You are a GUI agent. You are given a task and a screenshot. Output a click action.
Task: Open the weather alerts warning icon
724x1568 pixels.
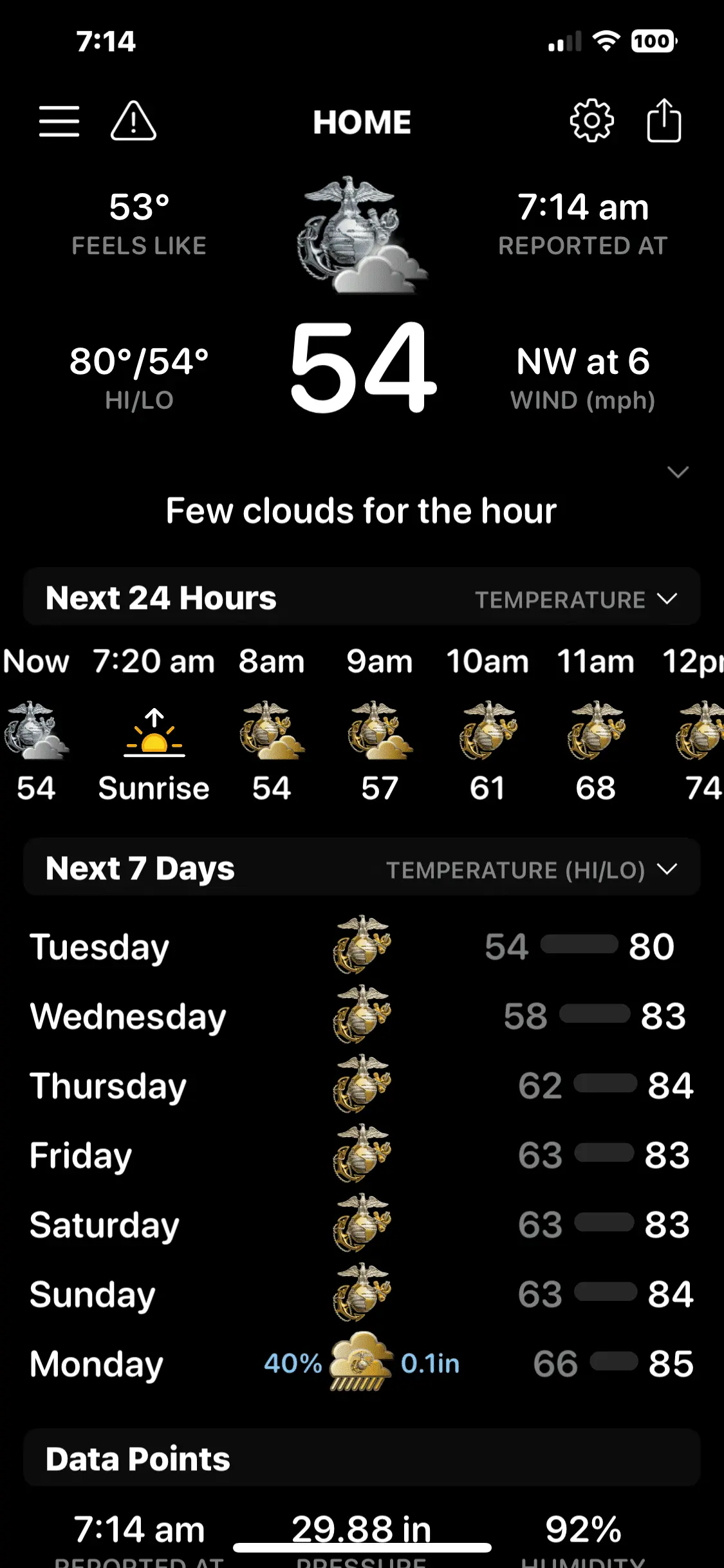click(133, 121)
